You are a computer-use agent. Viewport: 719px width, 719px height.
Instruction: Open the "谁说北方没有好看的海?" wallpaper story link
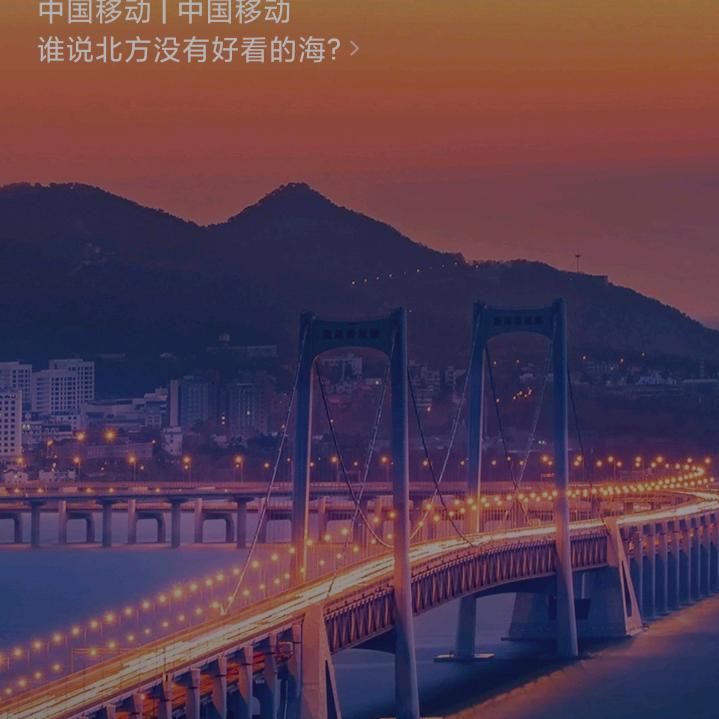click(x=197, y=49)
